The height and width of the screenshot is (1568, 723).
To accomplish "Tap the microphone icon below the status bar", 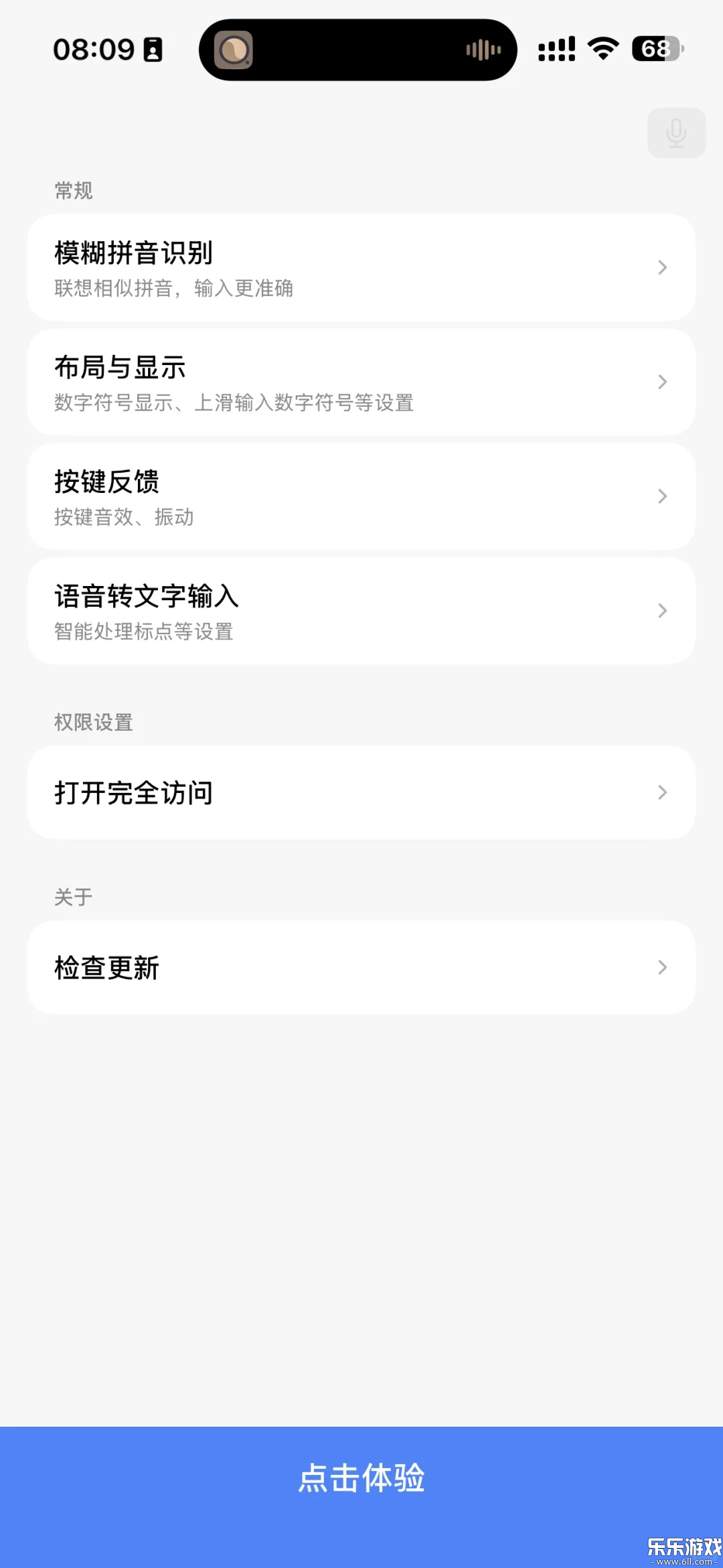I will tap(675, 132).
